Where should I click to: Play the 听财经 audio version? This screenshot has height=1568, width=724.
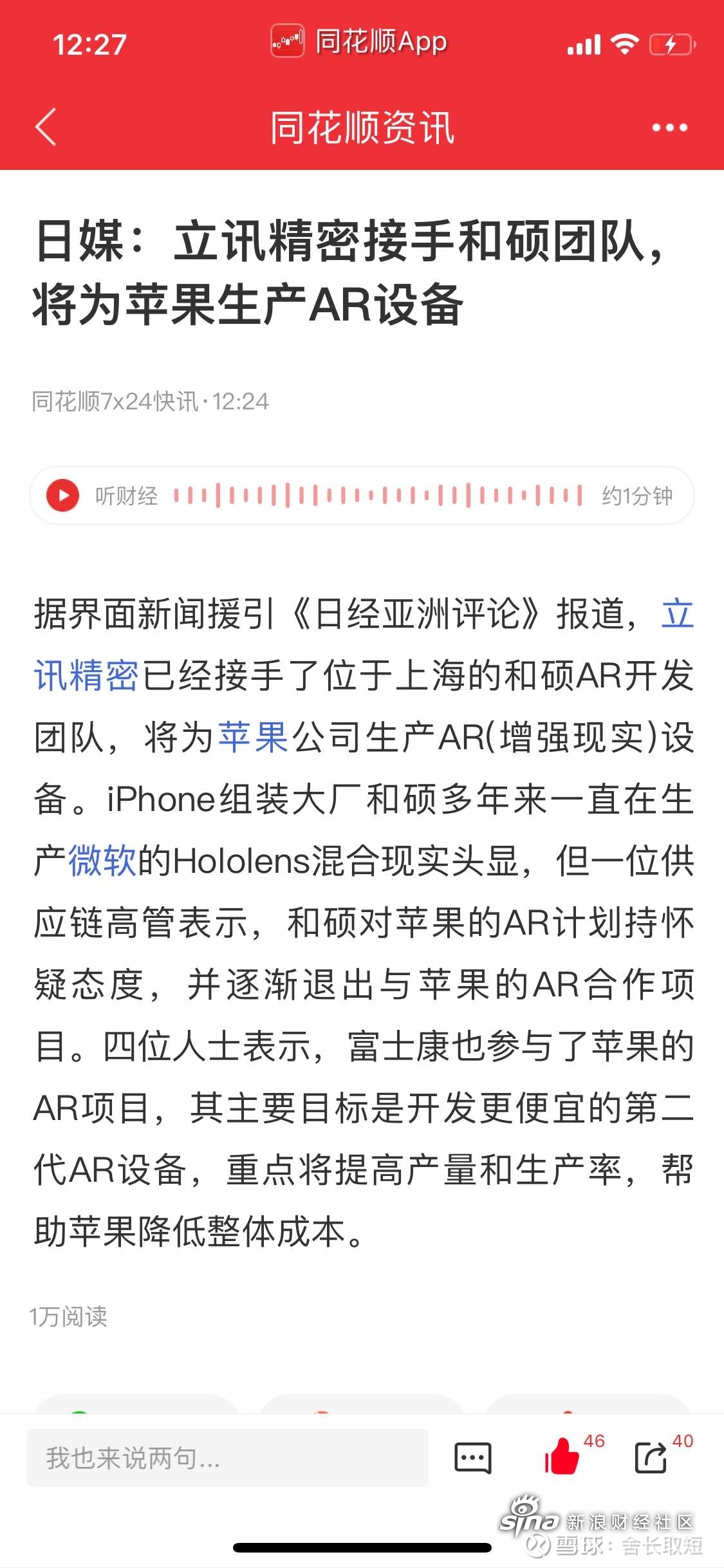pyautogui.click(x=63, y=495)
